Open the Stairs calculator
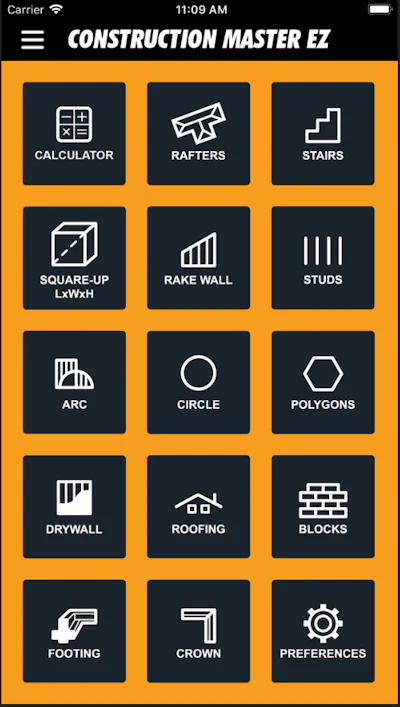400x707 pixels. [323, 133]
